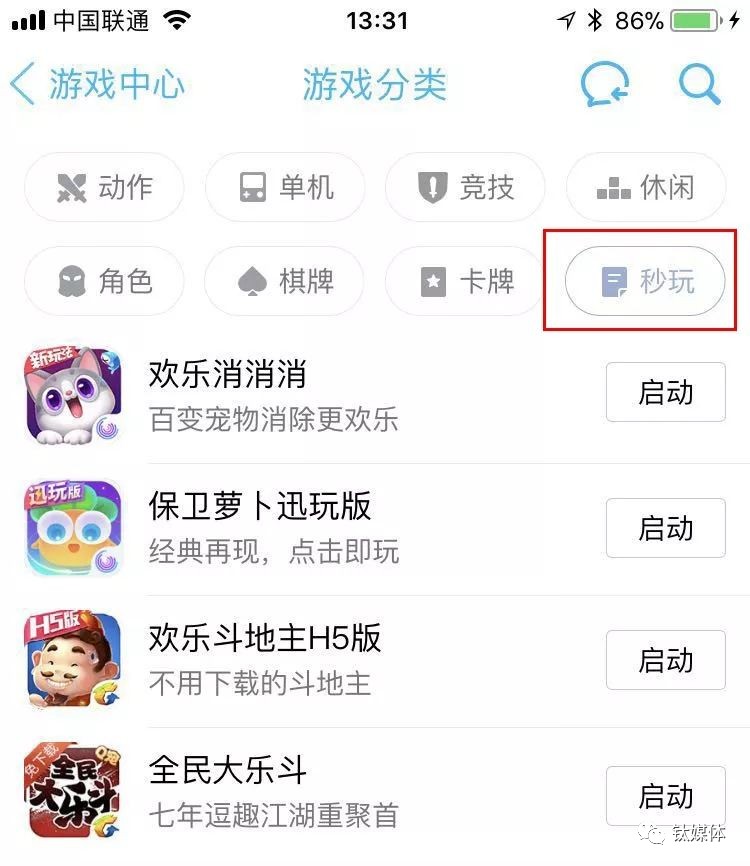Show 卡牌 games
This screenshot has height=866, width=750.
(465, 281)
